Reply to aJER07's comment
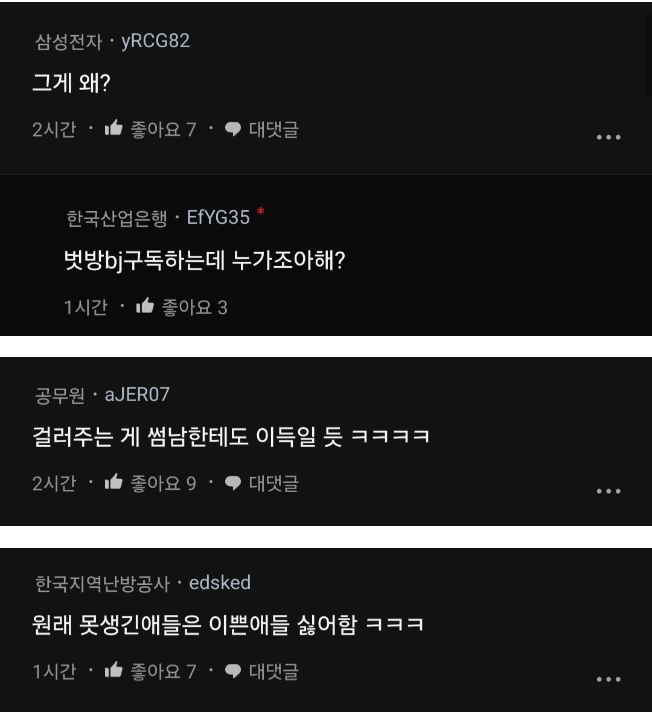 261,483
